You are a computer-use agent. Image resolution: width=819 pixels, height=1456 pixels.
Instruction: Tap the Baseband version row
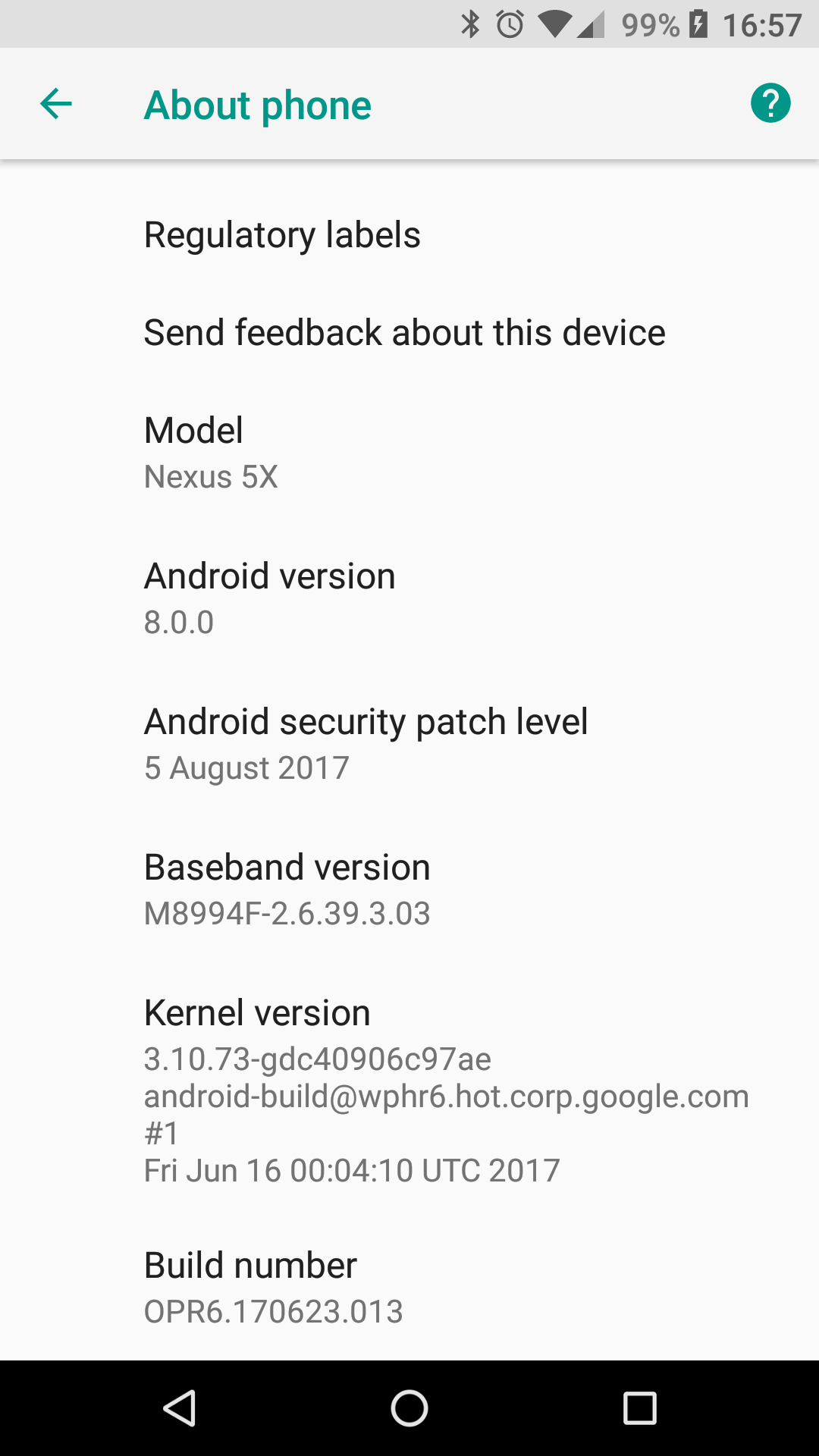click(x=409, y=890)
